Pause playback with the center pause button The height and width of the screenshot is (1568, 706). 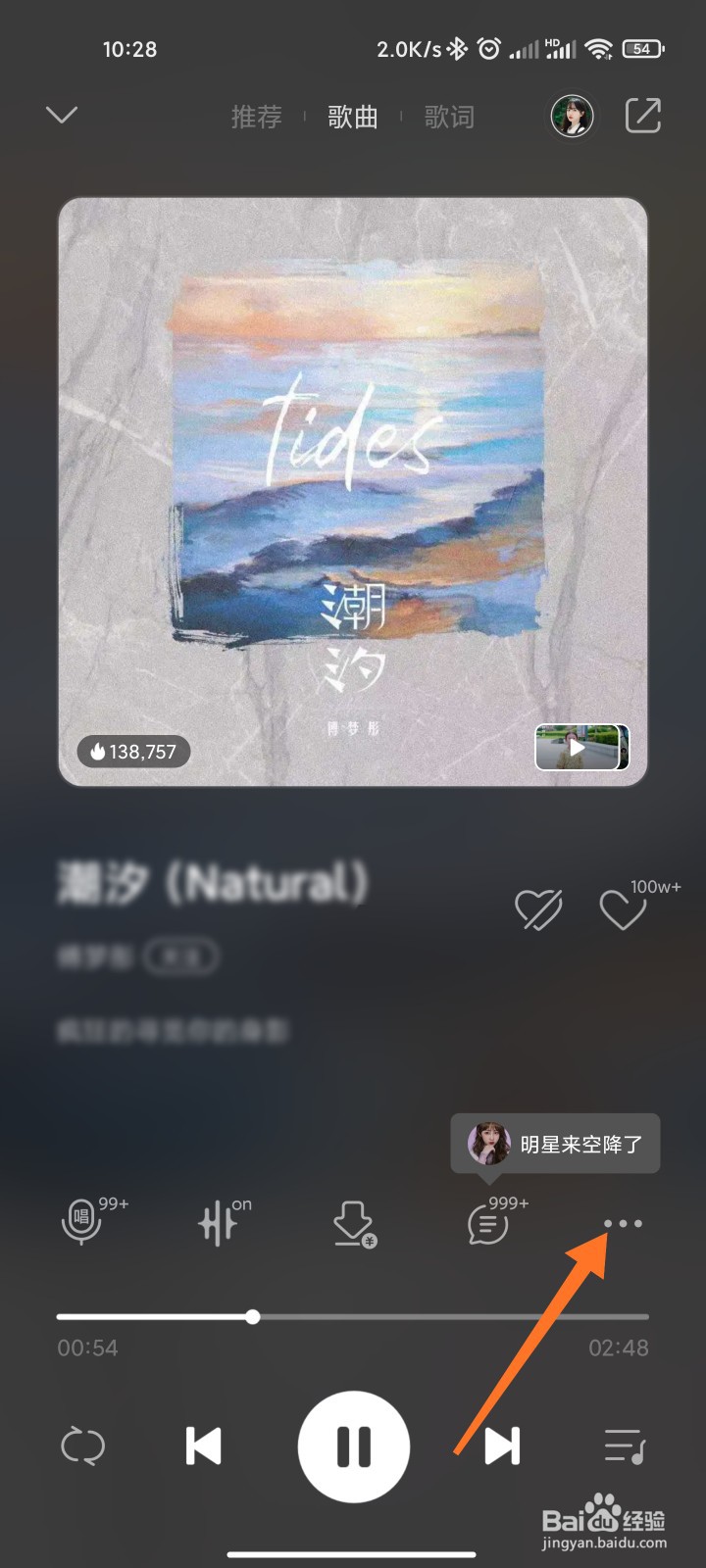pos(354,1445)
